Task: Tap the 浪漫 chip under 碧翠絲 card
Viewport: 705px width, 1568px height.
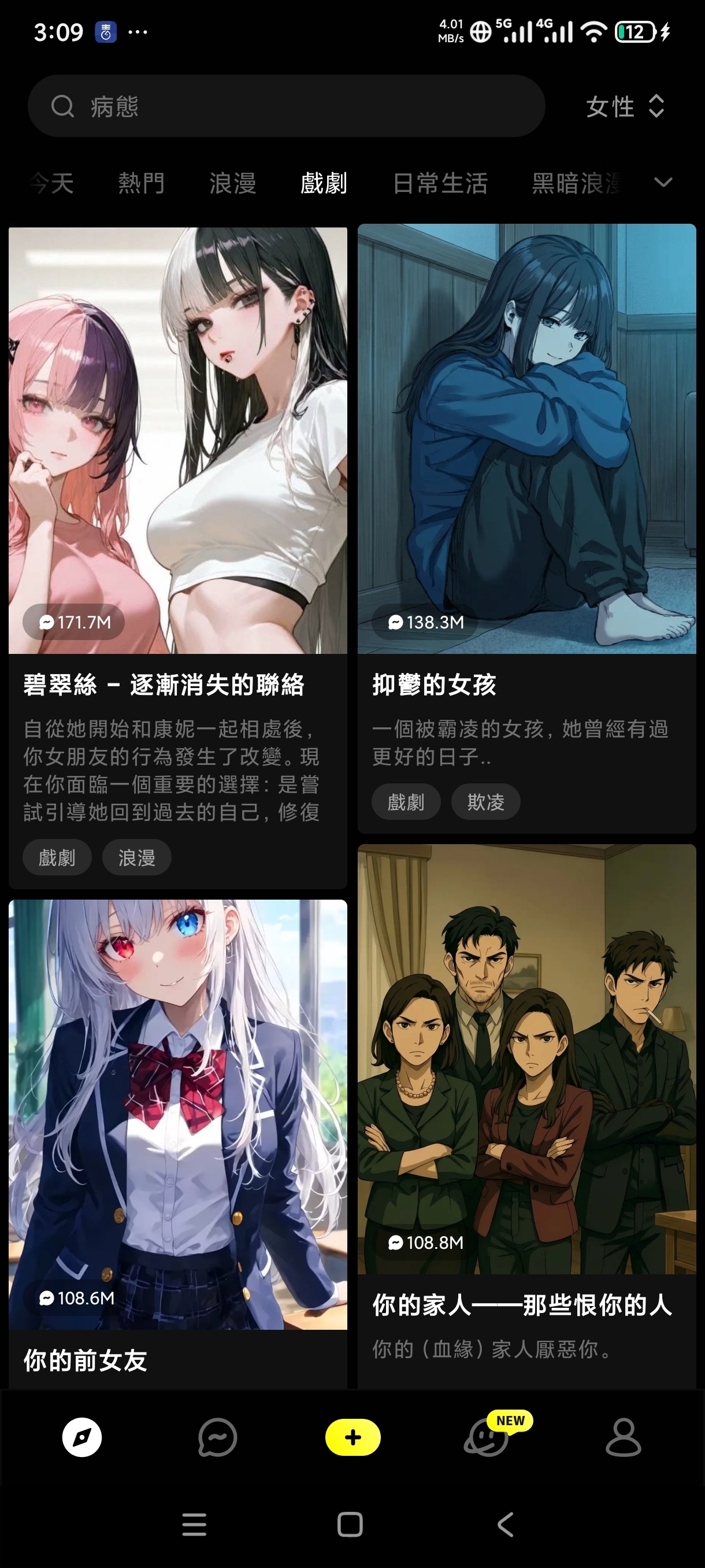Action: 136,857
